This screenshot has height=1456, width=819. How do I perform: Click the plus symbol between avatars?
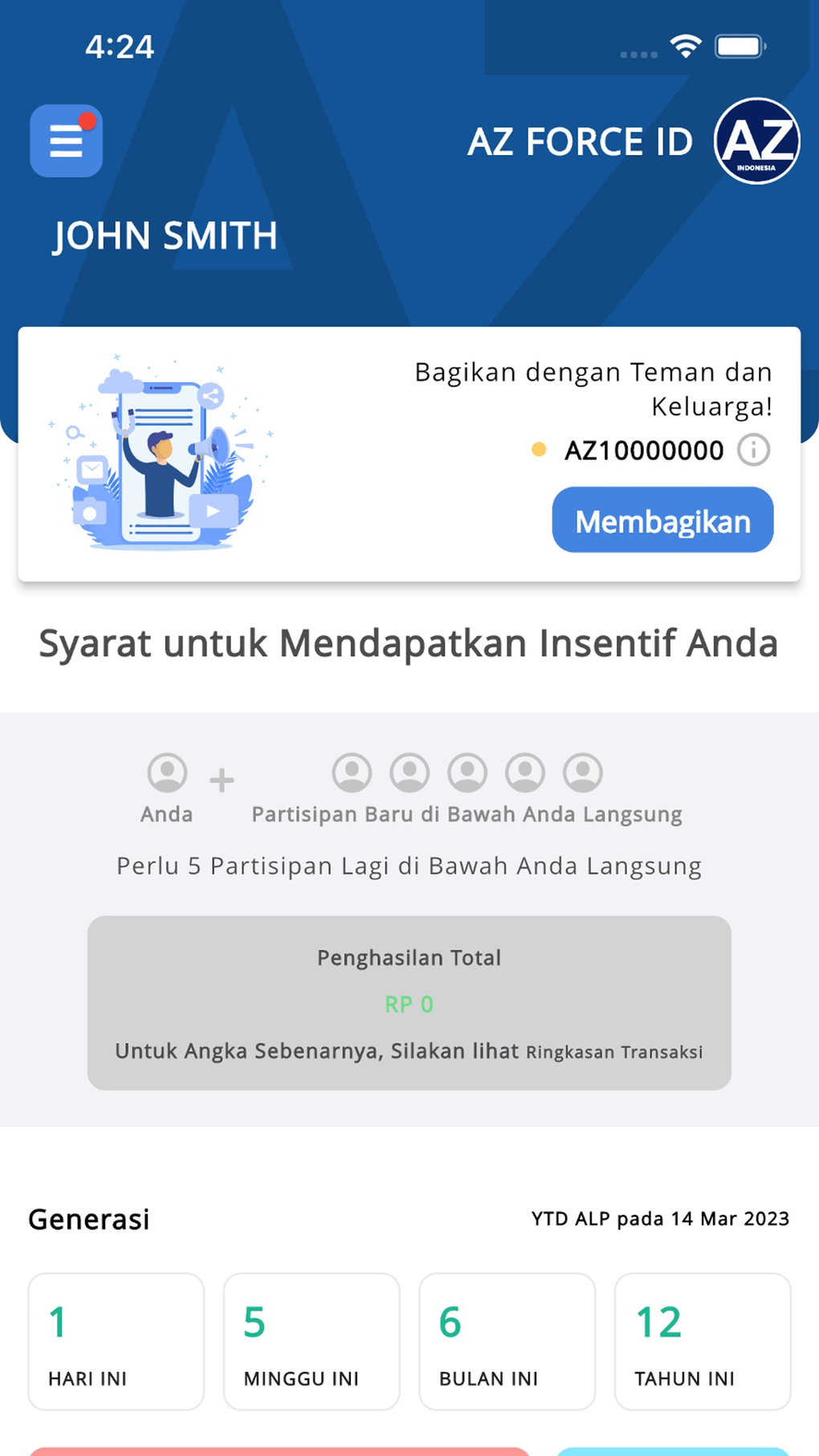pos(220,777)
